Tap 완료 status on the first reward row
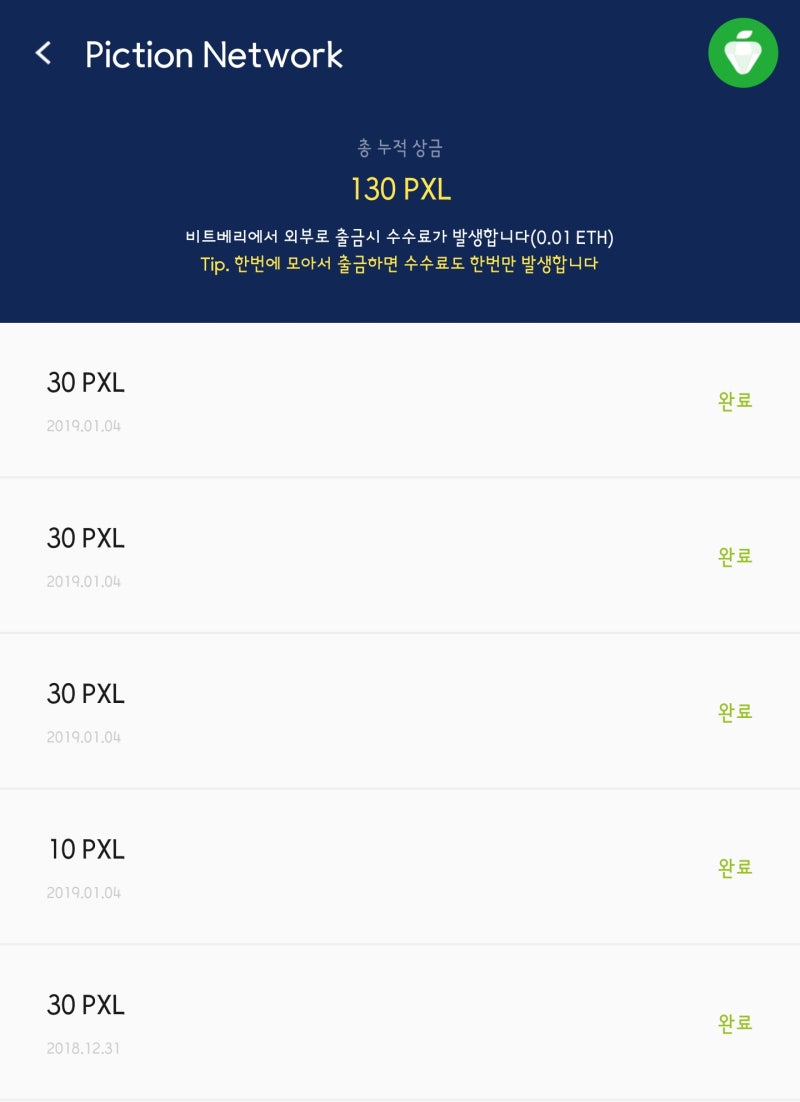Viewport: 800px width, 1102px height. pos(734,400)
